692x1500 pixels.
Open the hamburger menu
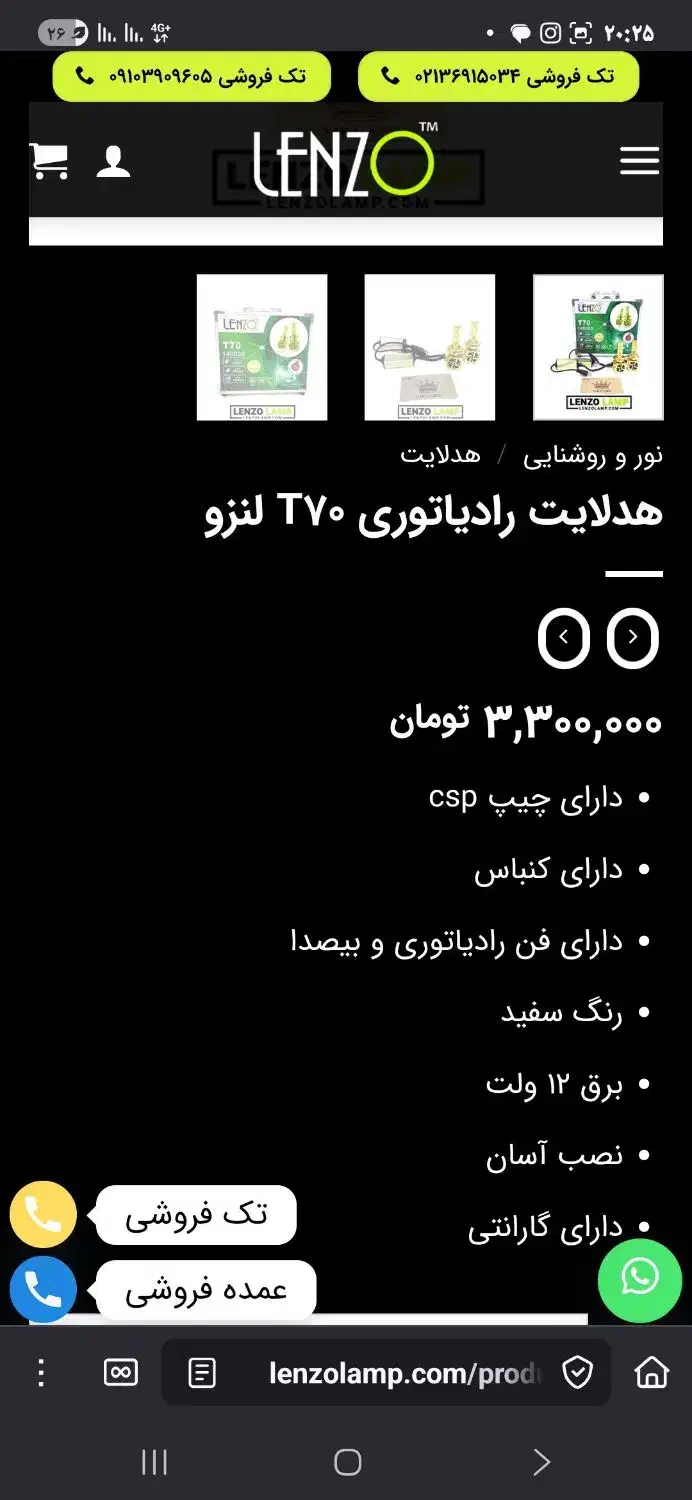639,161
